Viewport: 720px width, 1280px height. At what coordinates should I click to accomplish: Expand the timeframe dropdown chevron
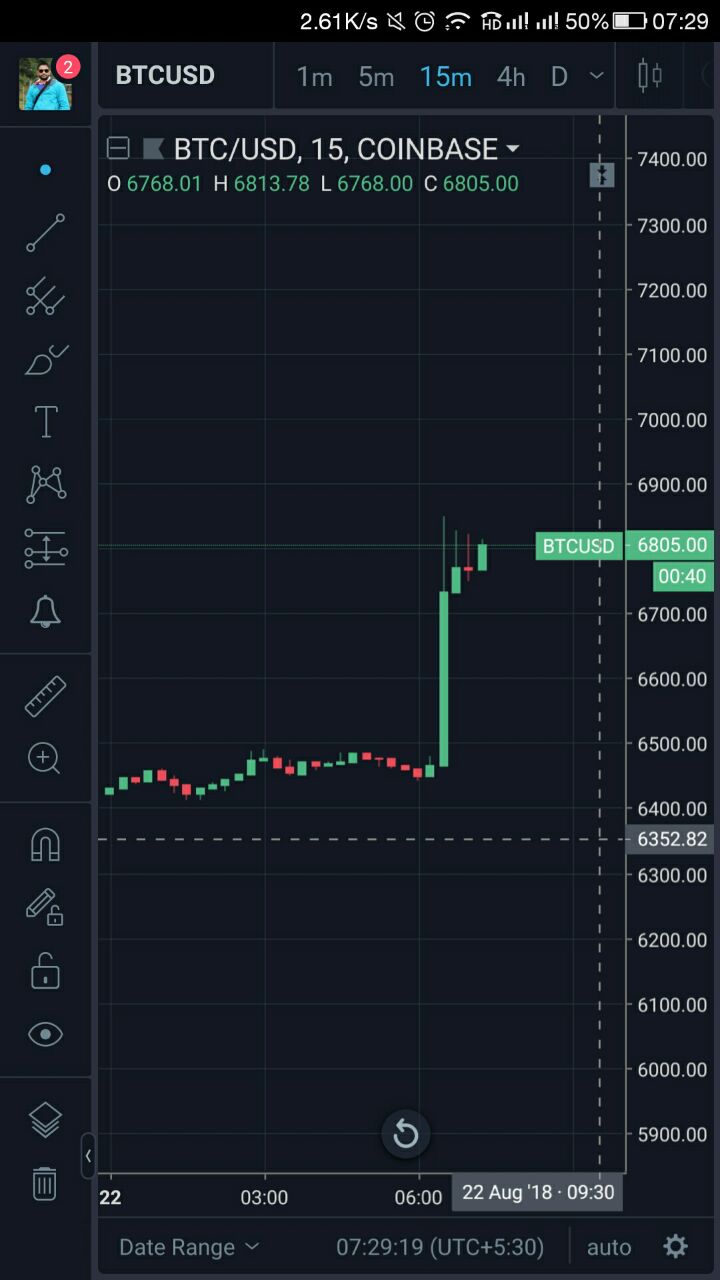pos(597,76)
